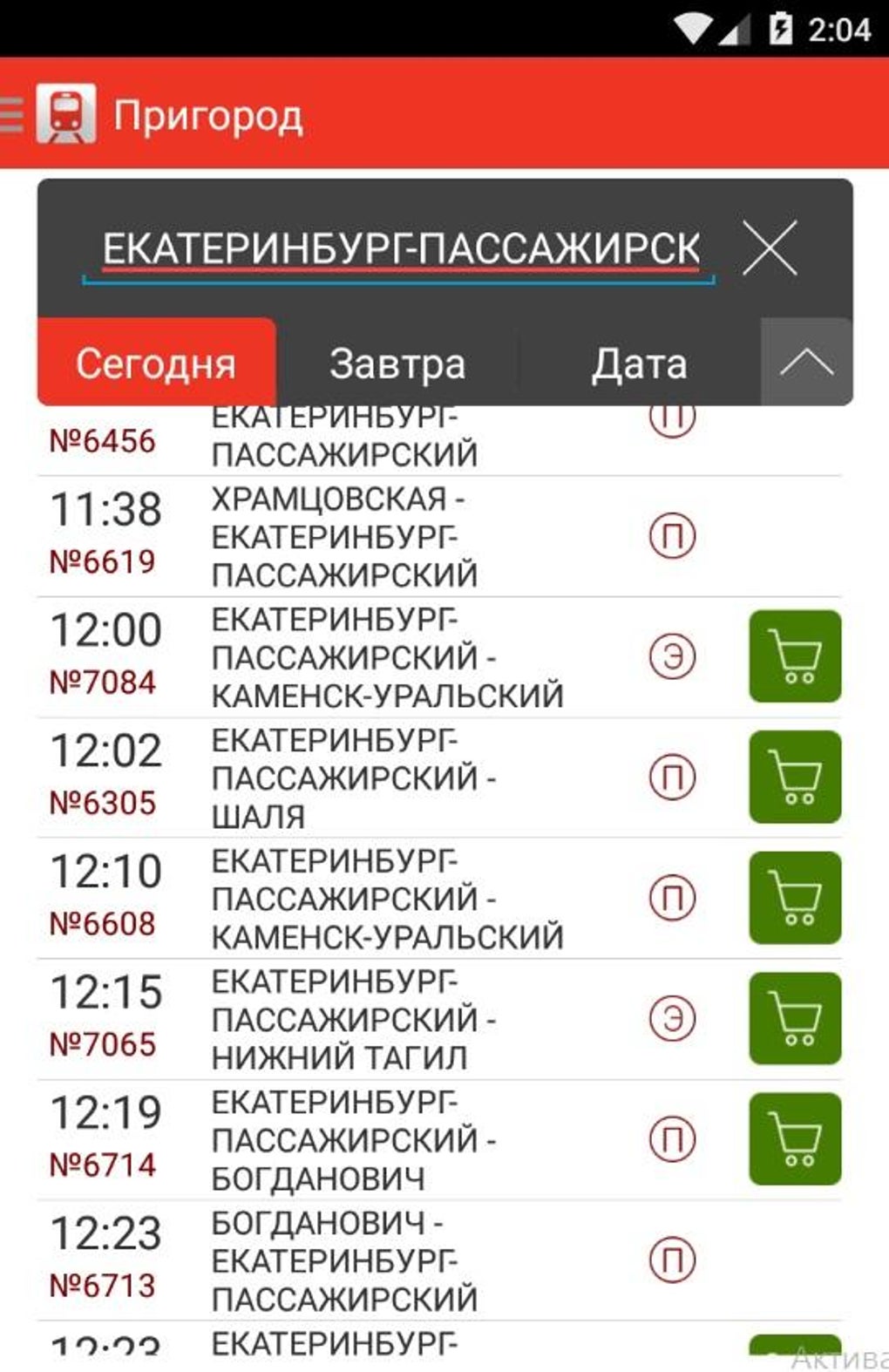Edit the ЕКАТЕРИНБУРГ-ПАССАЖИРСК station field
The height and width of the screenshot is (1372, 889).
coord(399,249)
